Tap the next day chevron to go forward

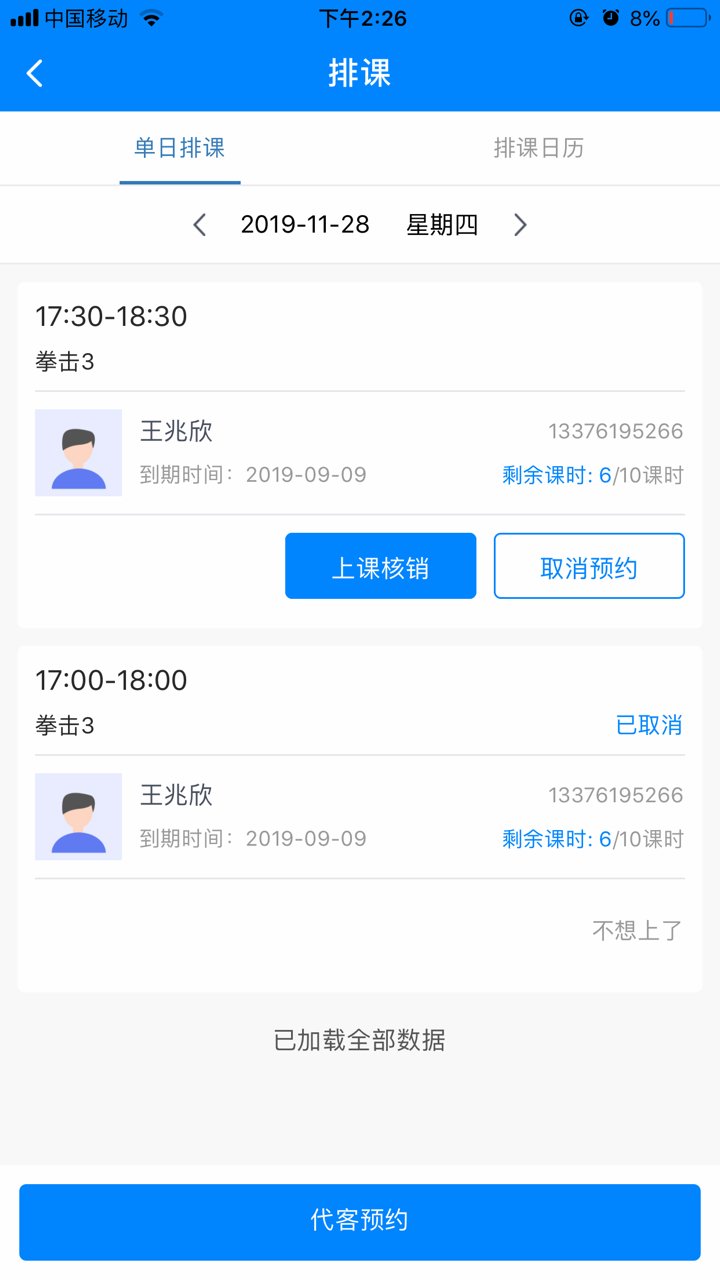pos(520,224)
